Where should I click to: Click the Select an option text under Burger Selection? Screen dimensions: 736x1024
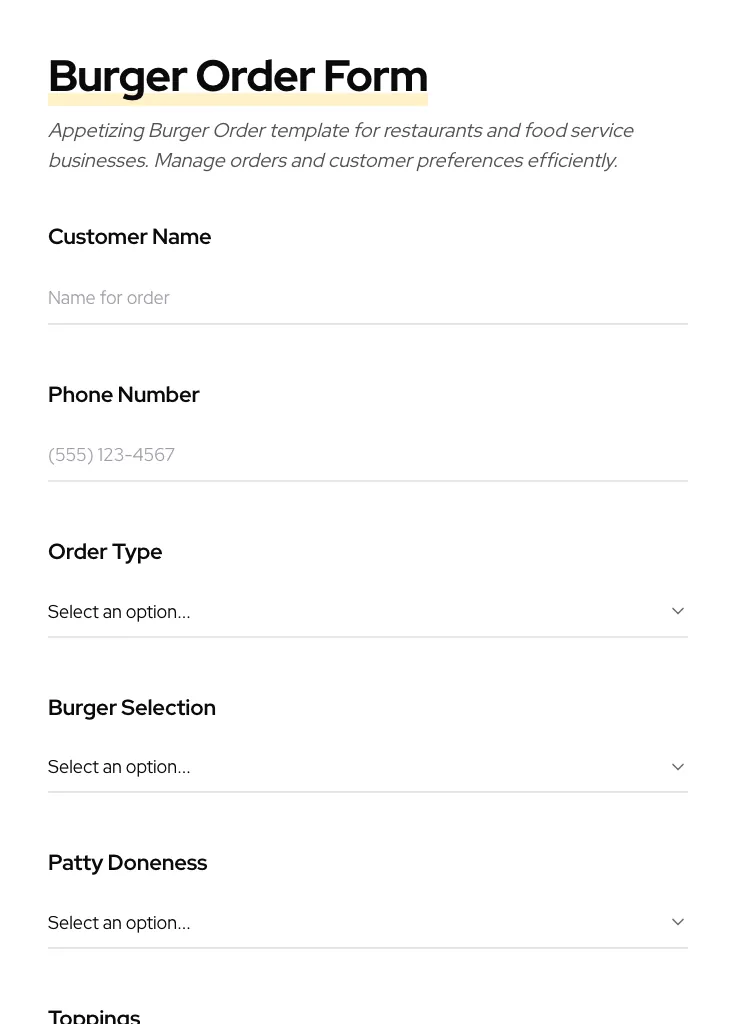[119, 767]
